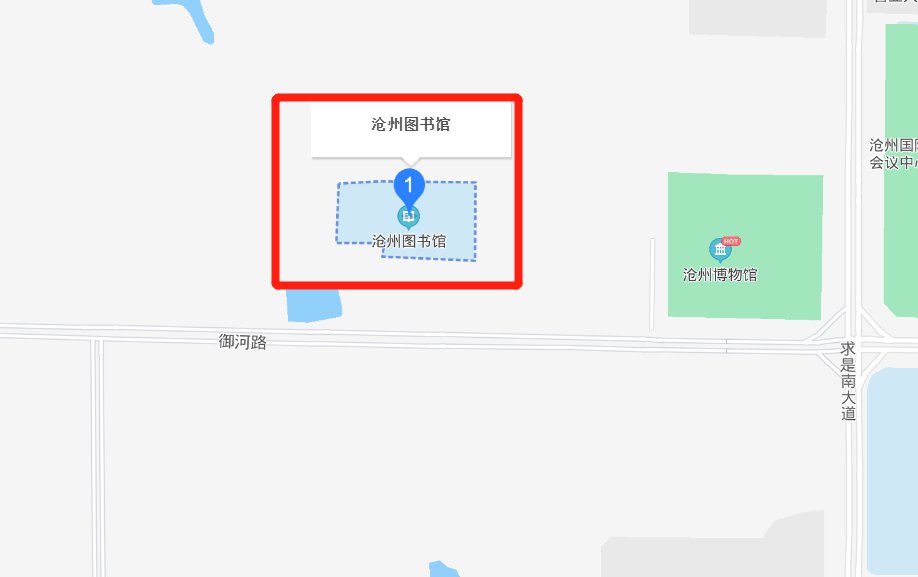Open the 沧州图书馆 info bubble
This screenshot has width=918, height=577.
[411, 126]
